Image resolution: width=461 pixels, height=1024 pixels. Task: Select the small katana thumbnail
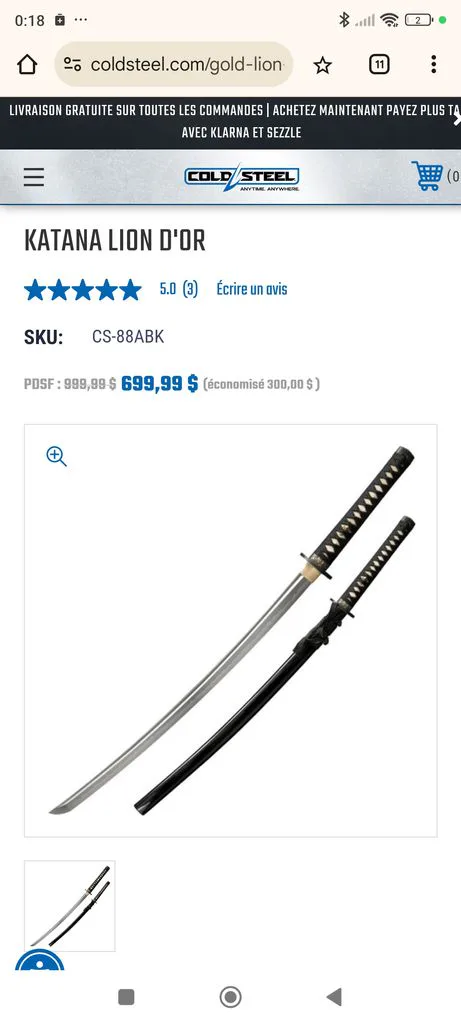pos(70,906)
